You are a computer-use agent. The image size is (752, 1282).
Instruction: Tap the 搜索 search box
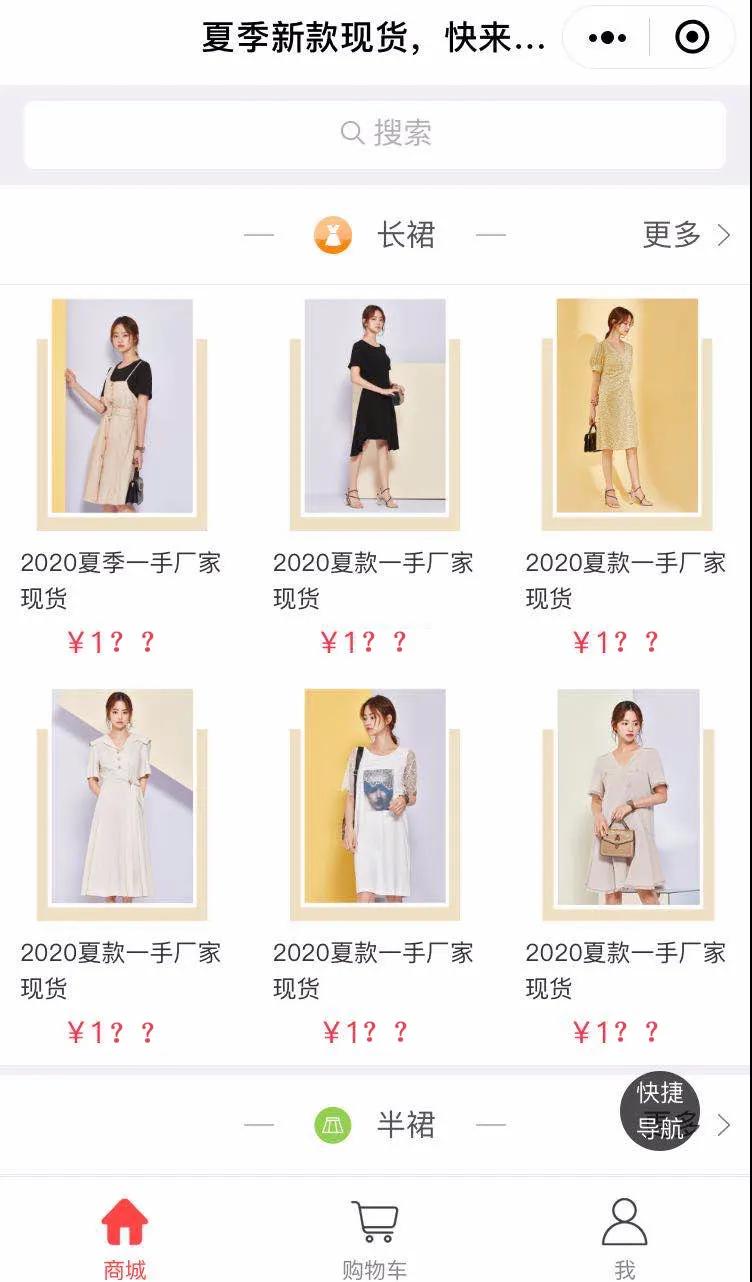pyautogui.click(x=375, y=133)
